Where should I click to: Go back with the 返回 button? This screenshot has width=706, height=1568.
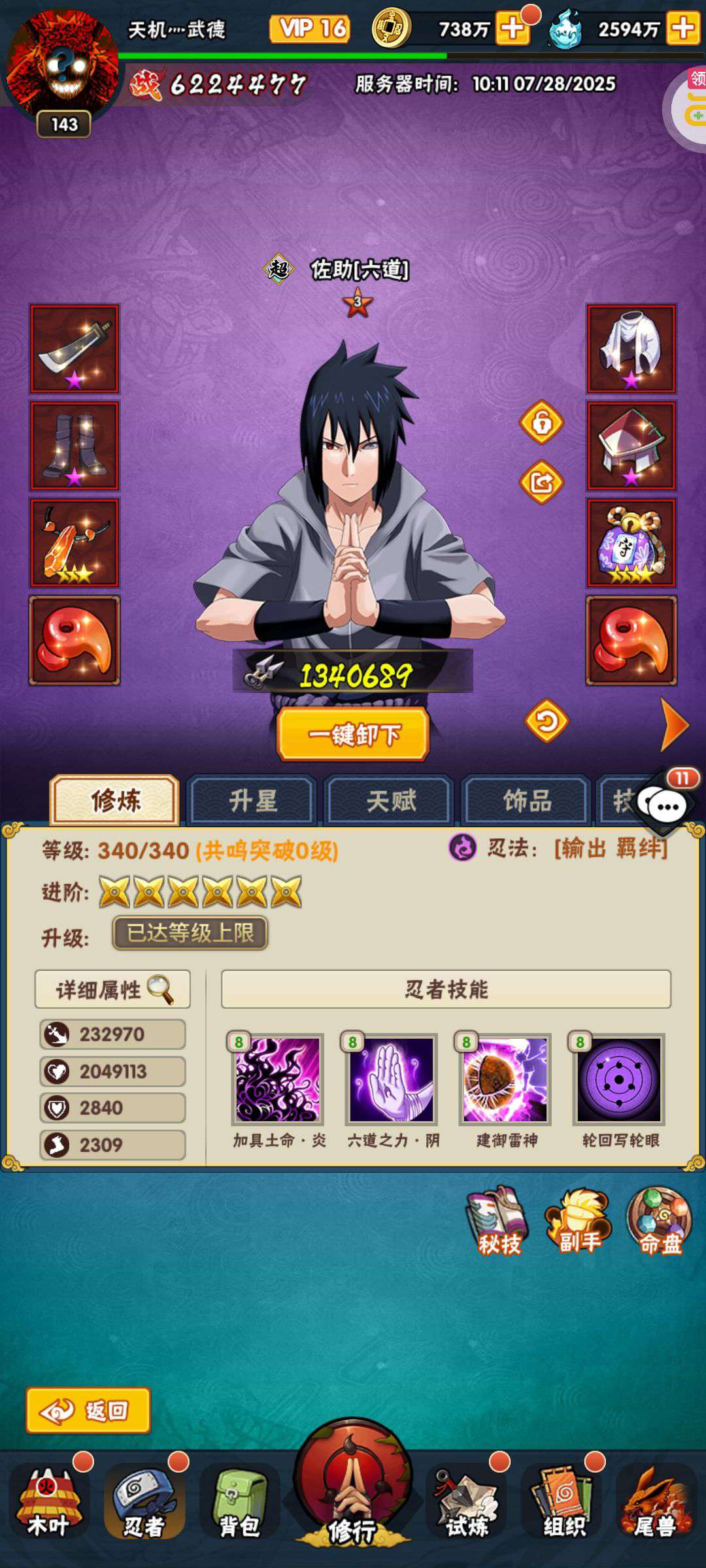tap(88, 1411)
